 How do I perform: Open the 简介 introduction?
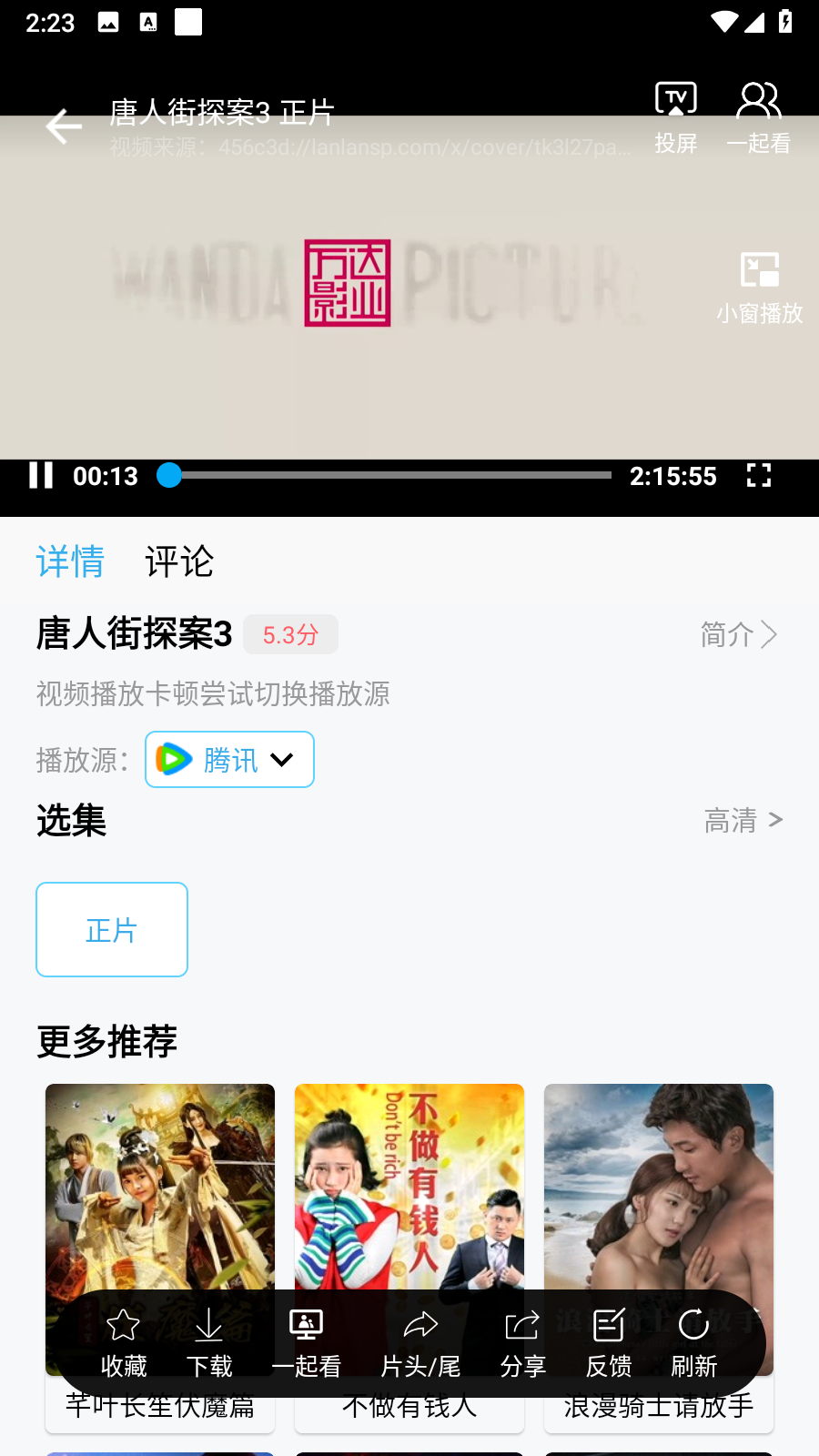pyautogui.click(x=738, y=634)
